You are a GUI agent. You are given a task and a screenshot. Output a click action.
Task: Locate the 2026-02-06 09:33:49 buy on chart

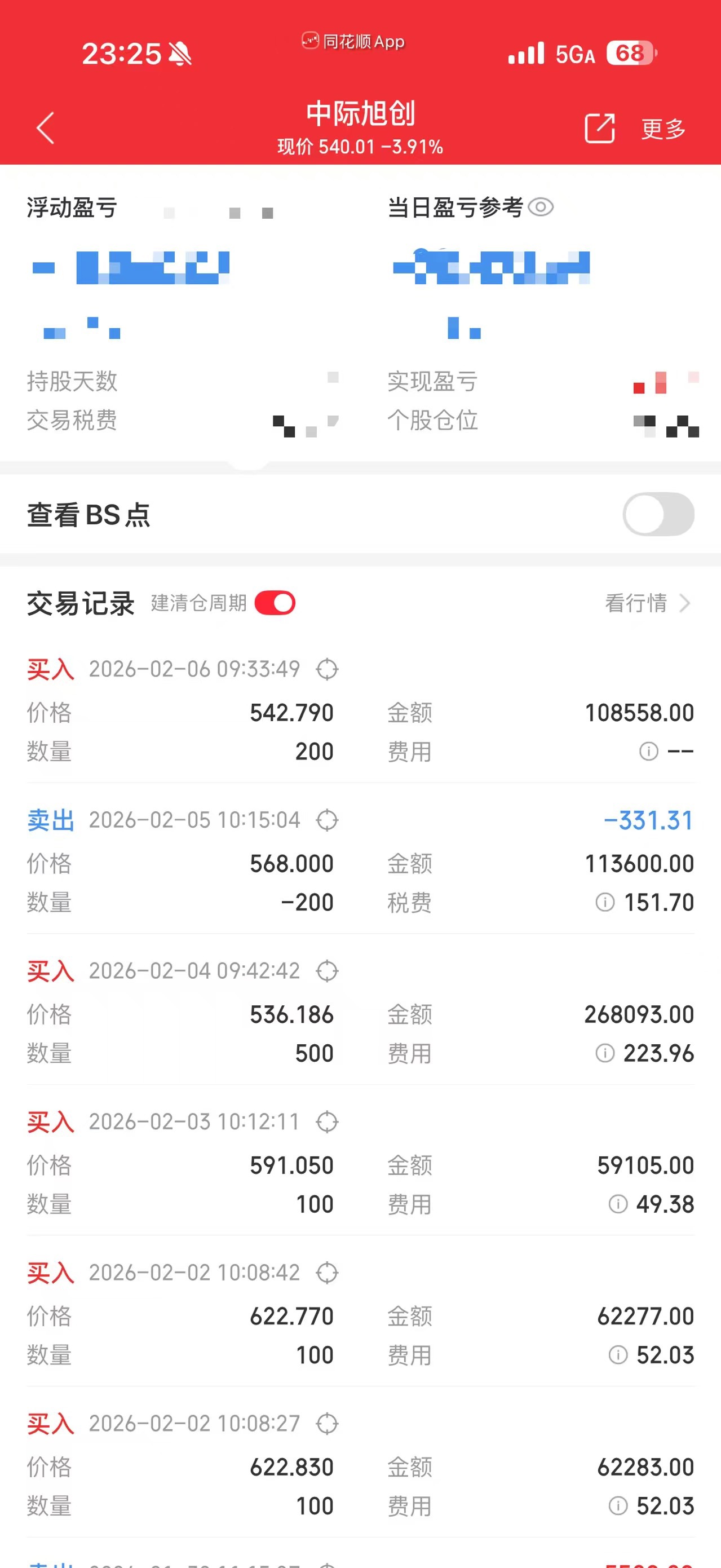[327, 669]
